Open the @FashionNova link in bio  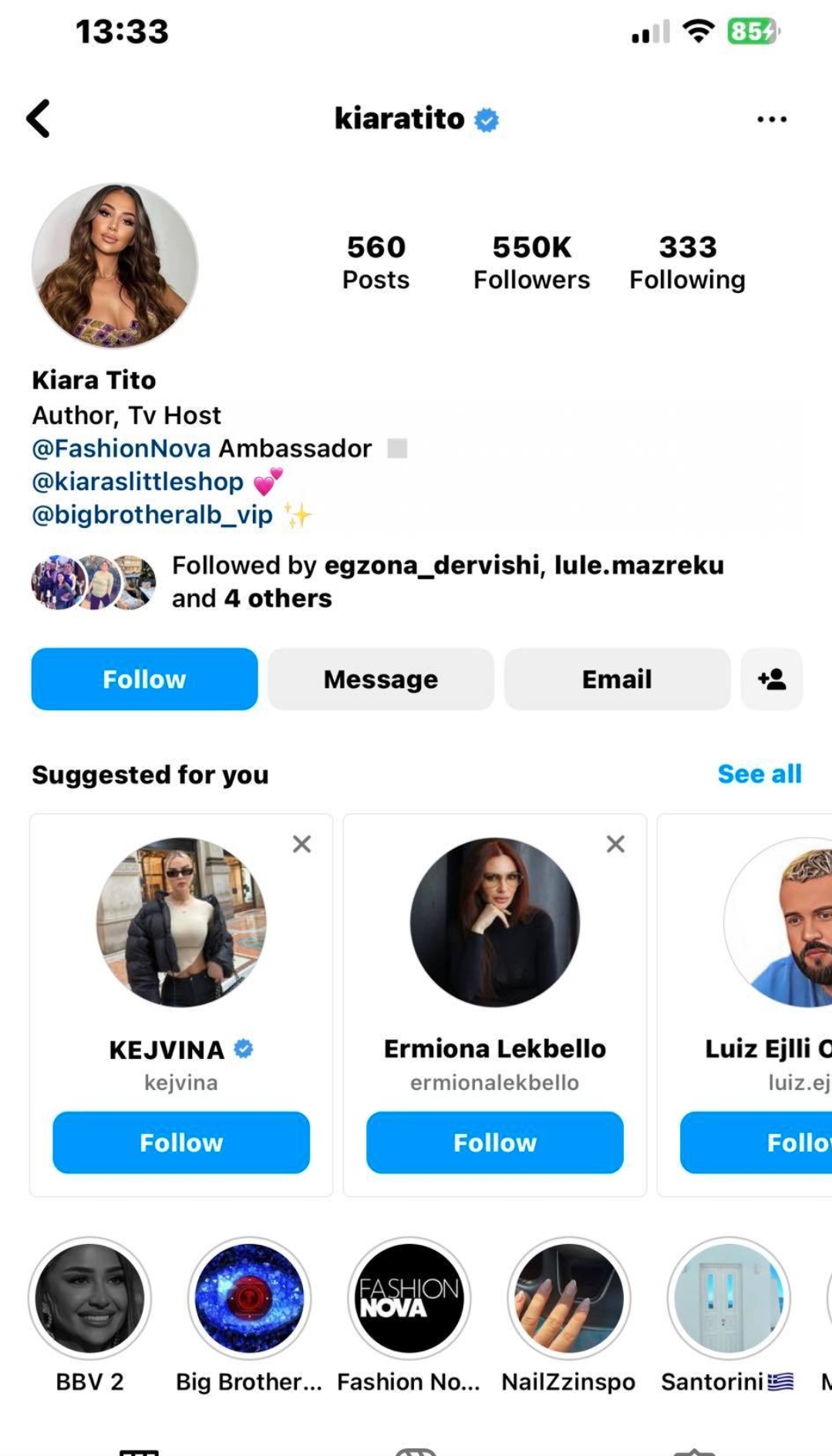(x=121, y=449)
